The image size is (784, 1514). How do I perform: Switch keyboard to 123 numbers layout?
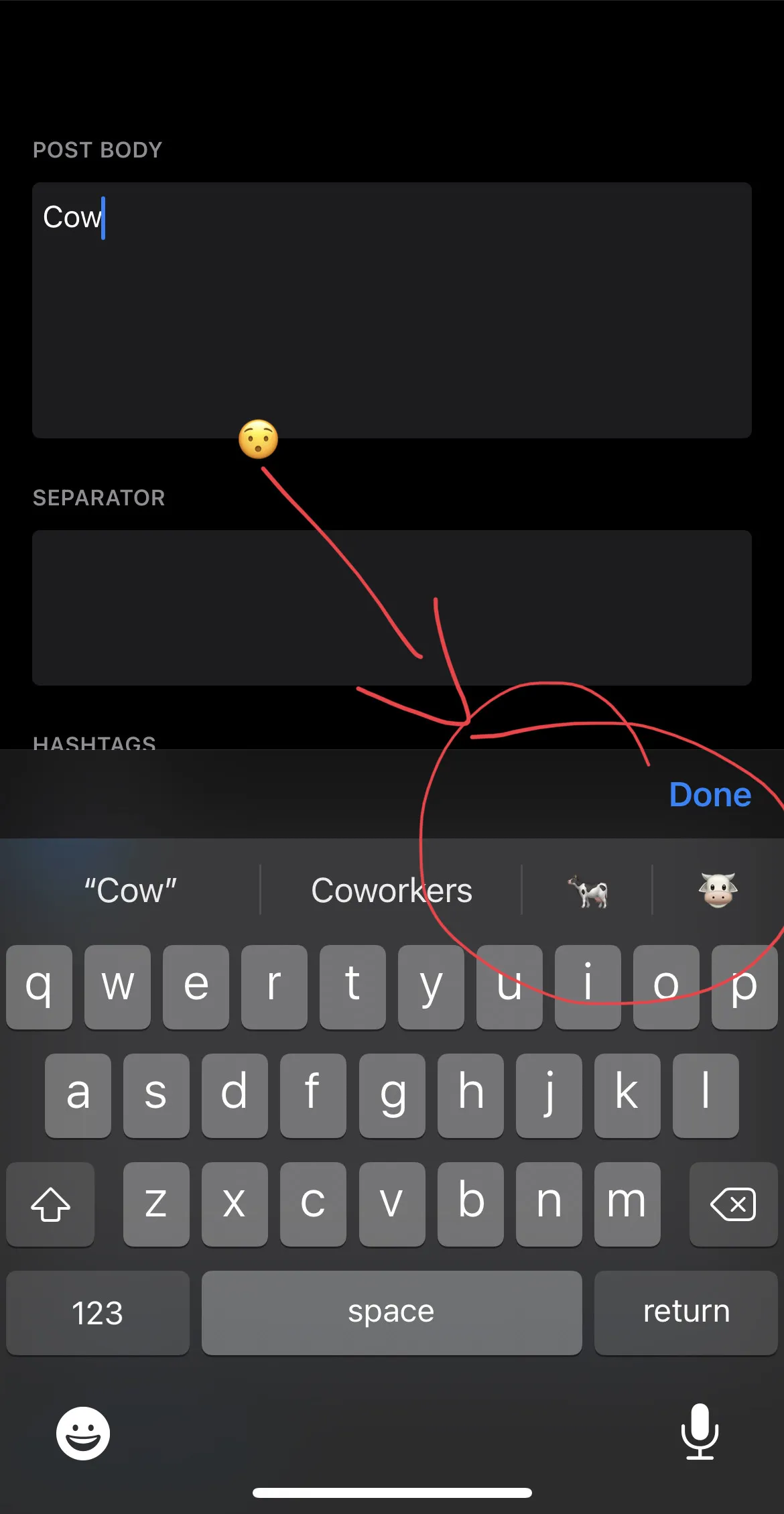click(98, 1312)
